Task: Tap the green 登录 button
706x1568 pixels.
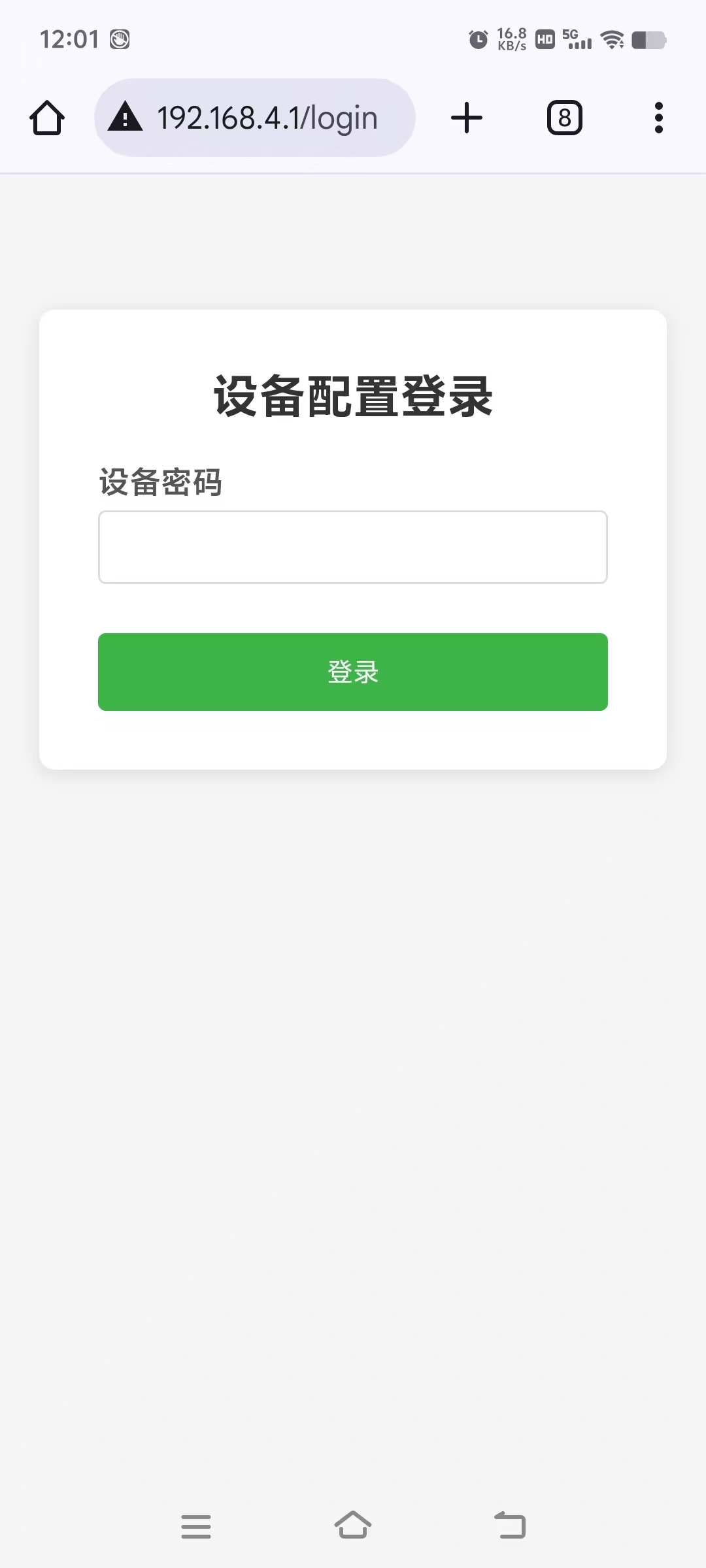Action: (353, 672)
